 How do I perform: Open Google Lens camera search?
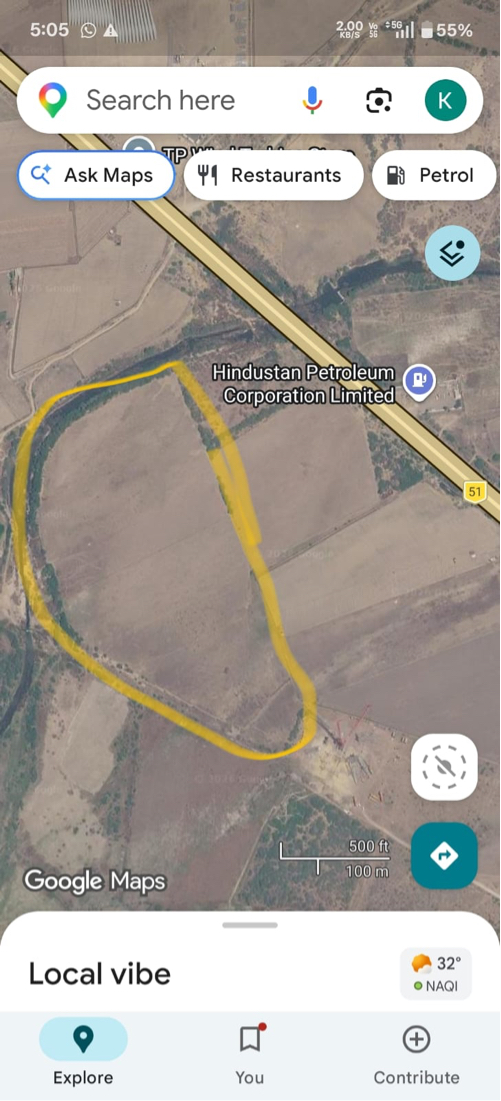click(x=379, y=101)
